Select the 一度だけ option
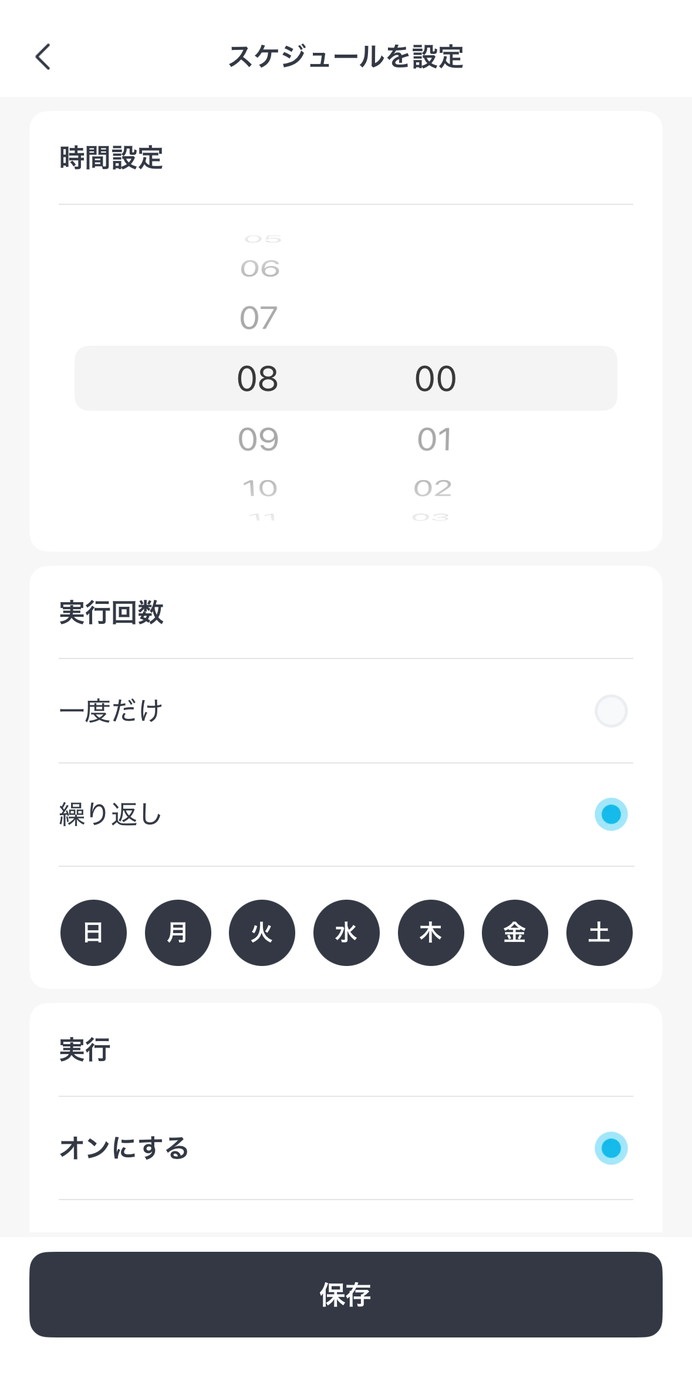The width and height of the screenshot is (692, 1380). [x=610, y=711]
